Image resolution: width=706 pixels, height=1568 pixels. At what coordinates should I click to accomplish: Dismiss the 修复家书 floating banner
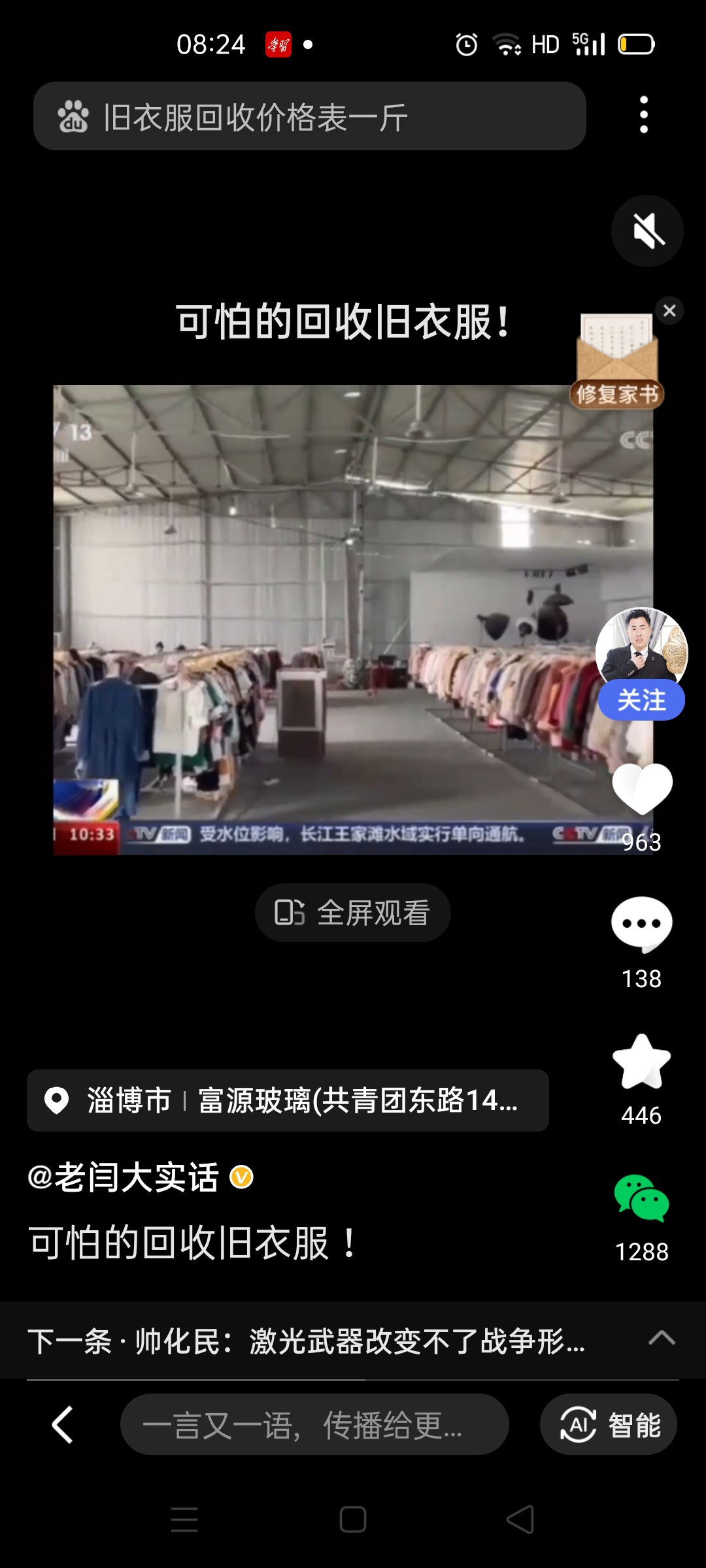pyautogui.click(x=669, y=311)
